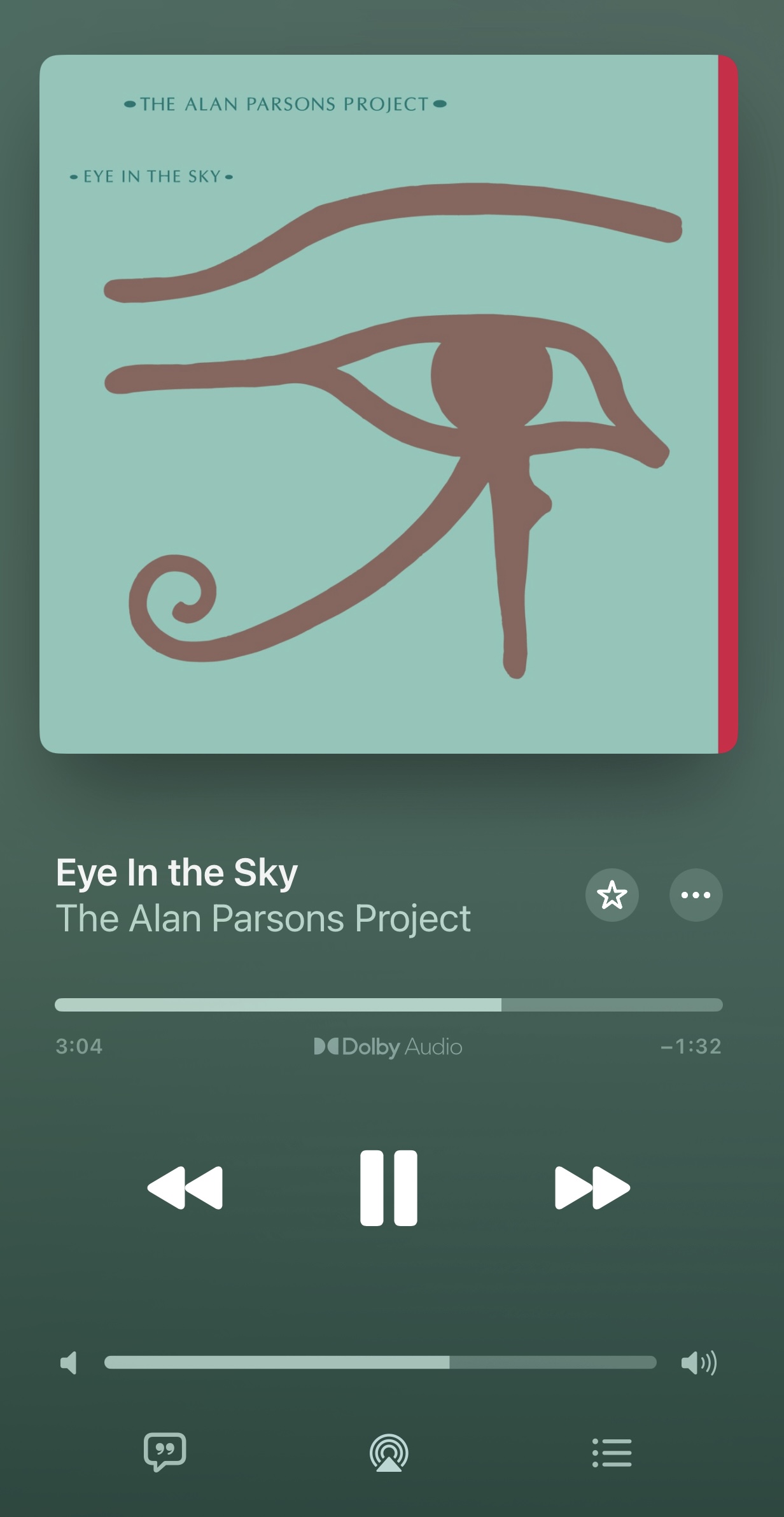Screen dimensions: 784x1517
Task: Open The Alan Parsons Project artist link
Action: coord(263,919)
